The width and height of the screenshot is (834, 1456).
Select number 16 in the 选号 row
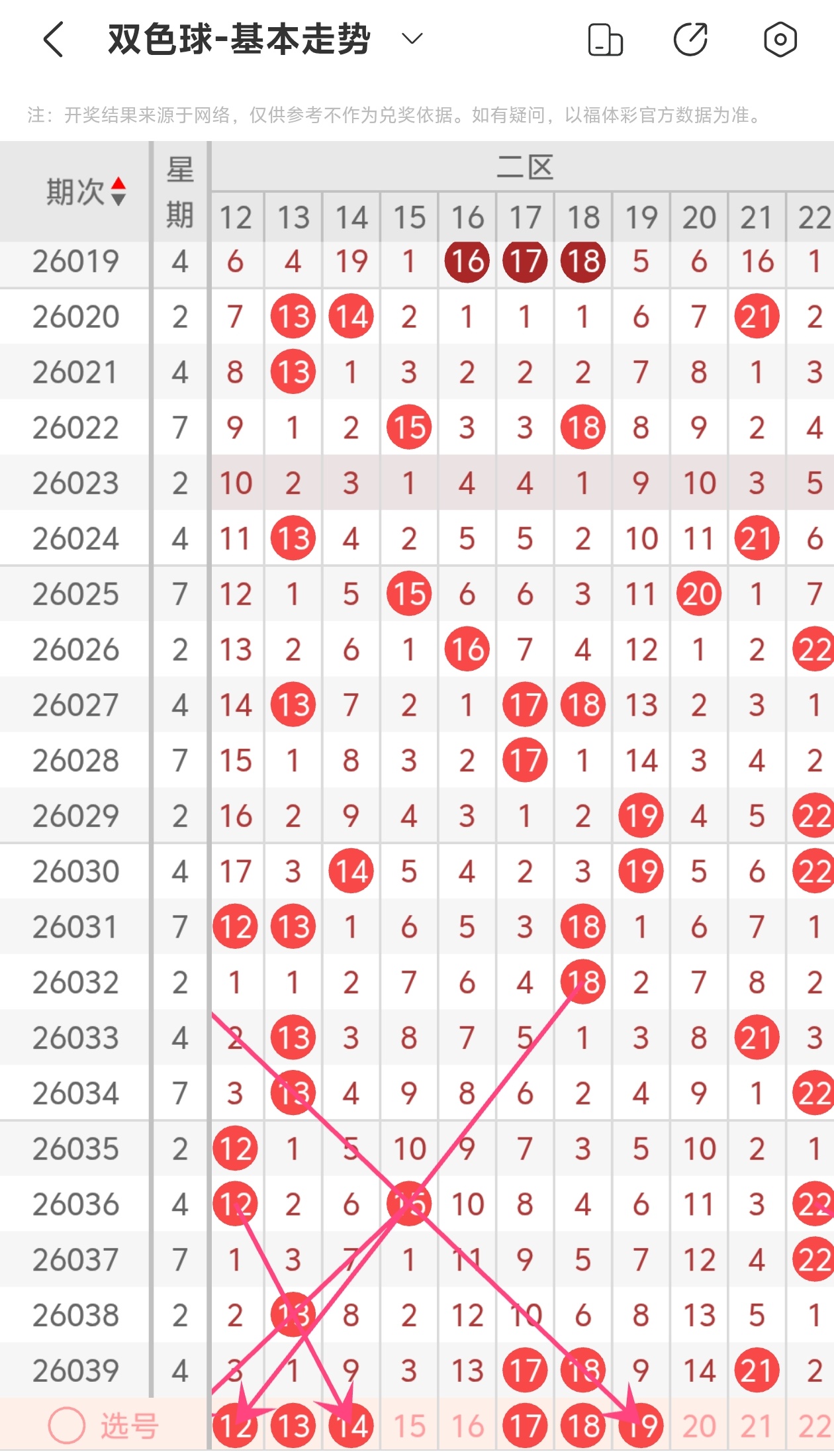point(467,1426)
